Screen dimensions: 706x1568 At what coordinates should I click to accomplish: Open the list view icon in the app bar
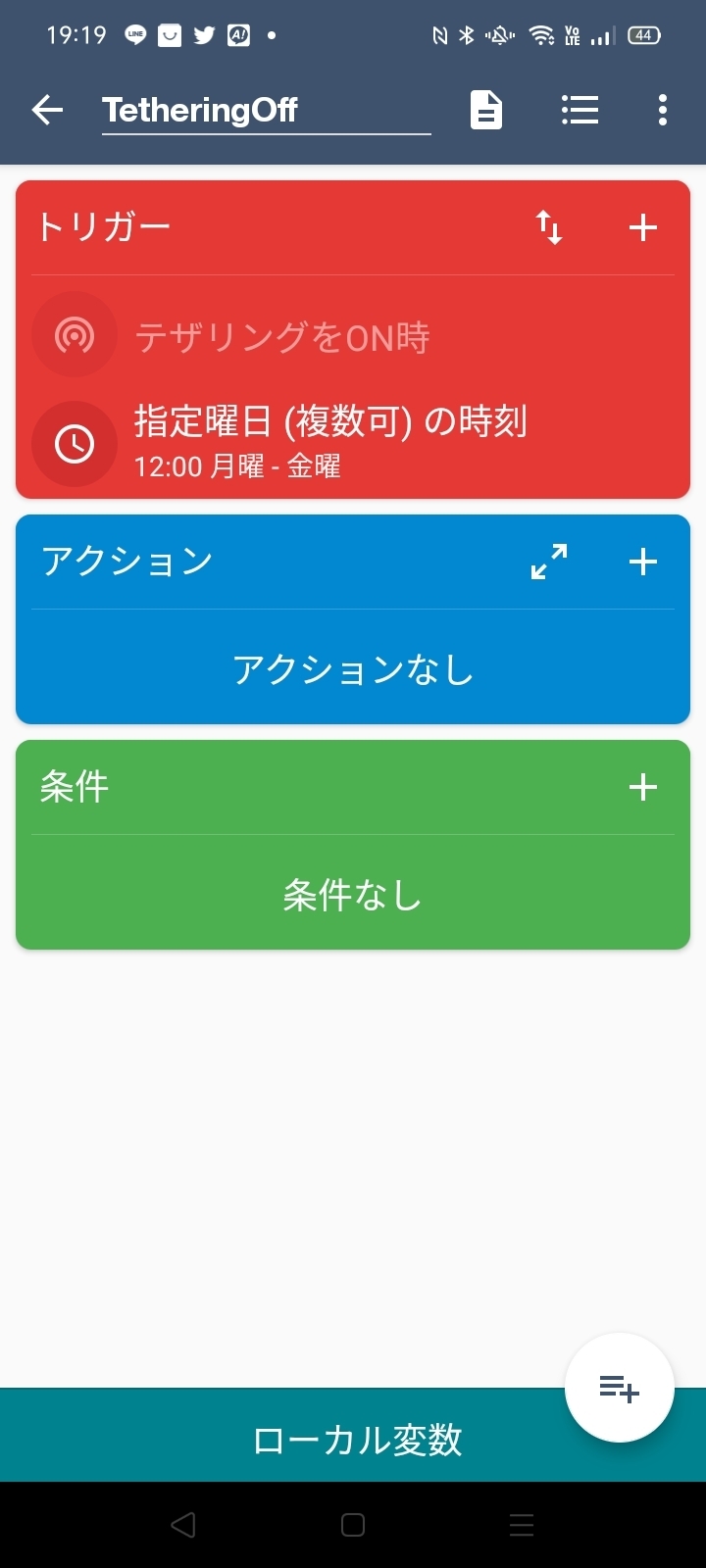[x=580, y=110]
